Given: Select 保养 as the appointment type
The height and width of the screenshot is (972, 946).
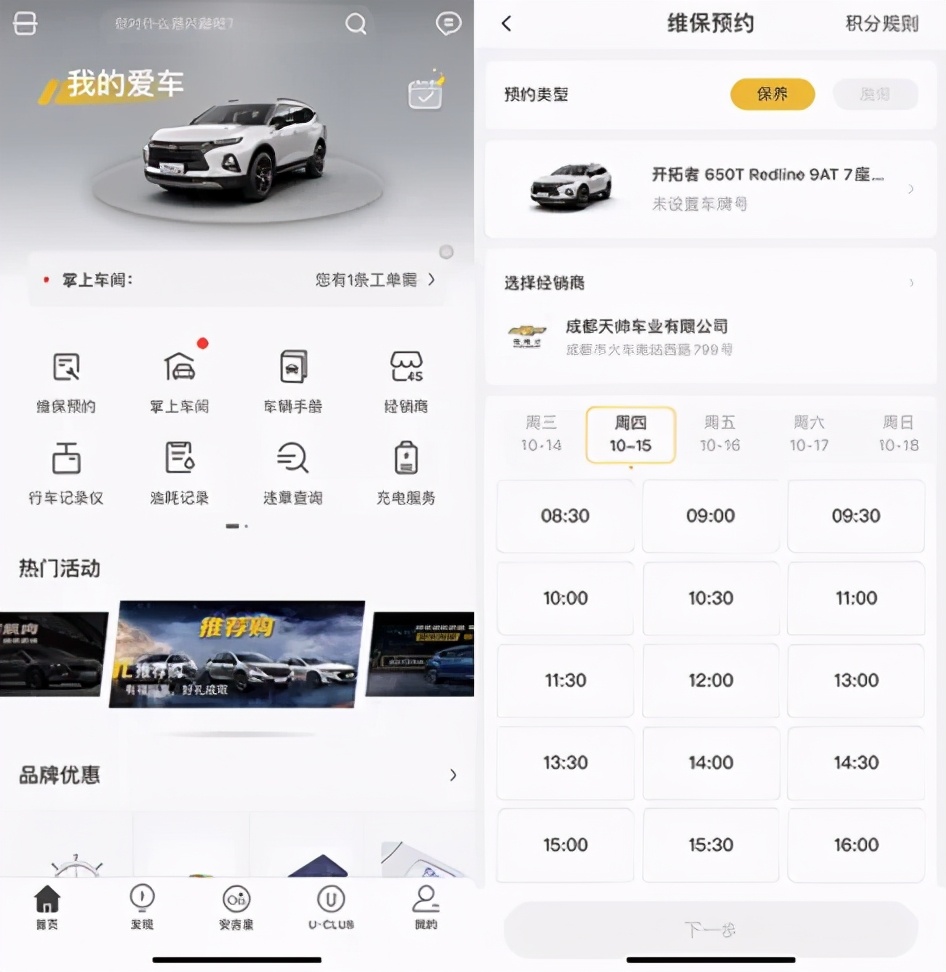Looking at the screenshot, I should [771, 94].
